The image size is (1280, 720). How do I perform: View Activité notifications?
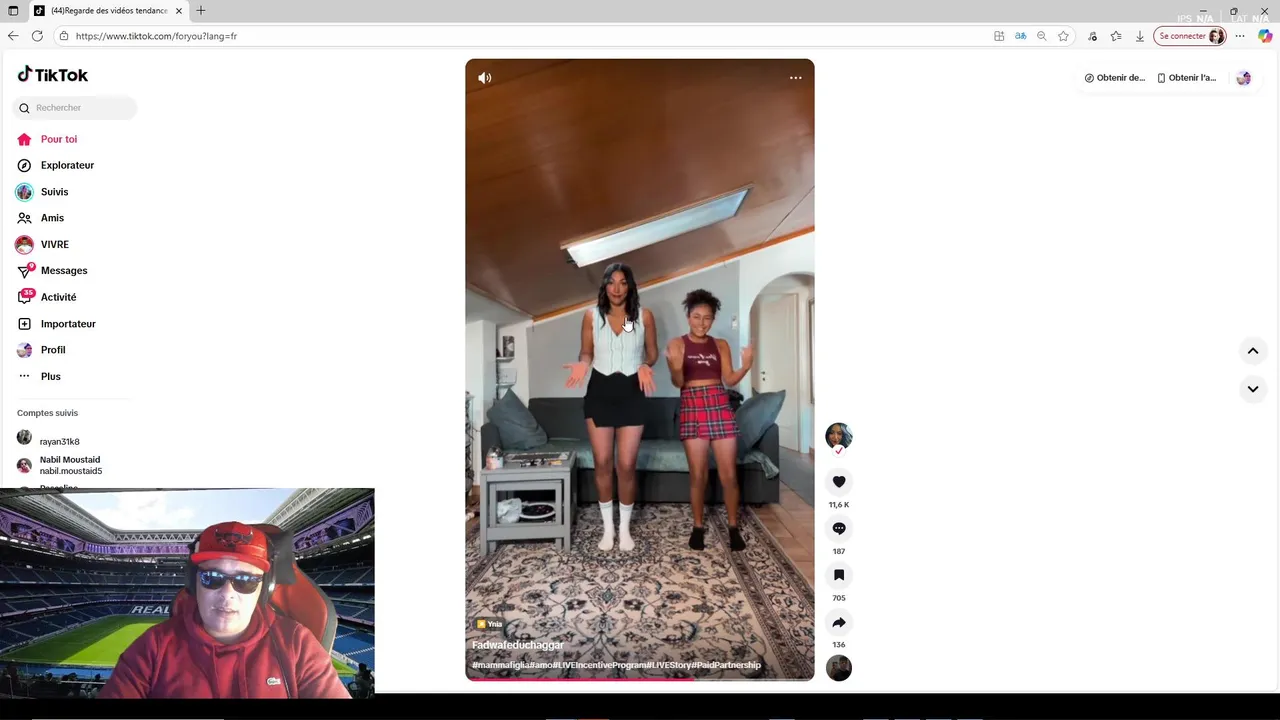coord(58,297)
